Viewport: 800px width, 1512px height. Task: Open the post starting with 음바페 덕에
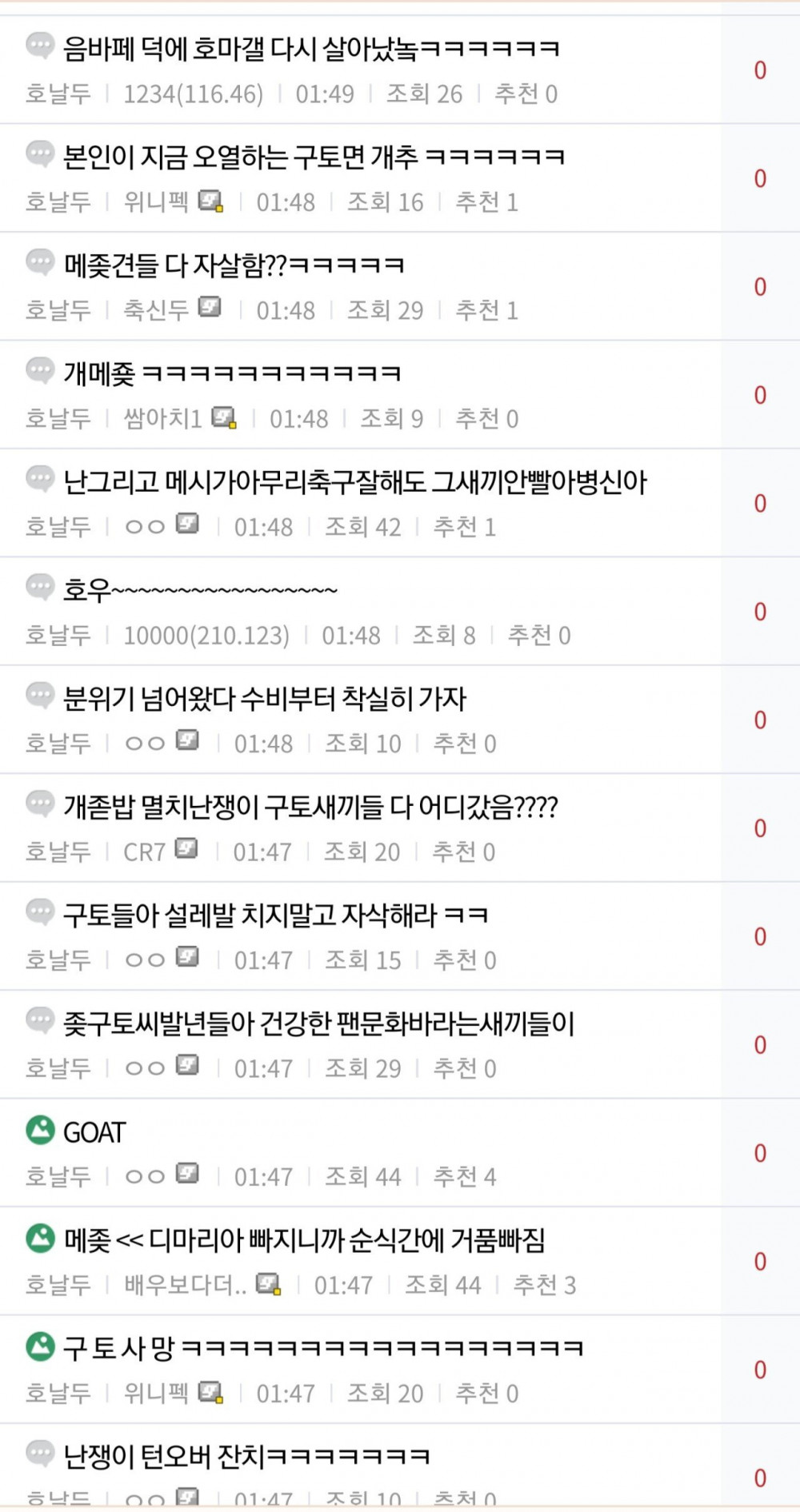pos(311,50)
